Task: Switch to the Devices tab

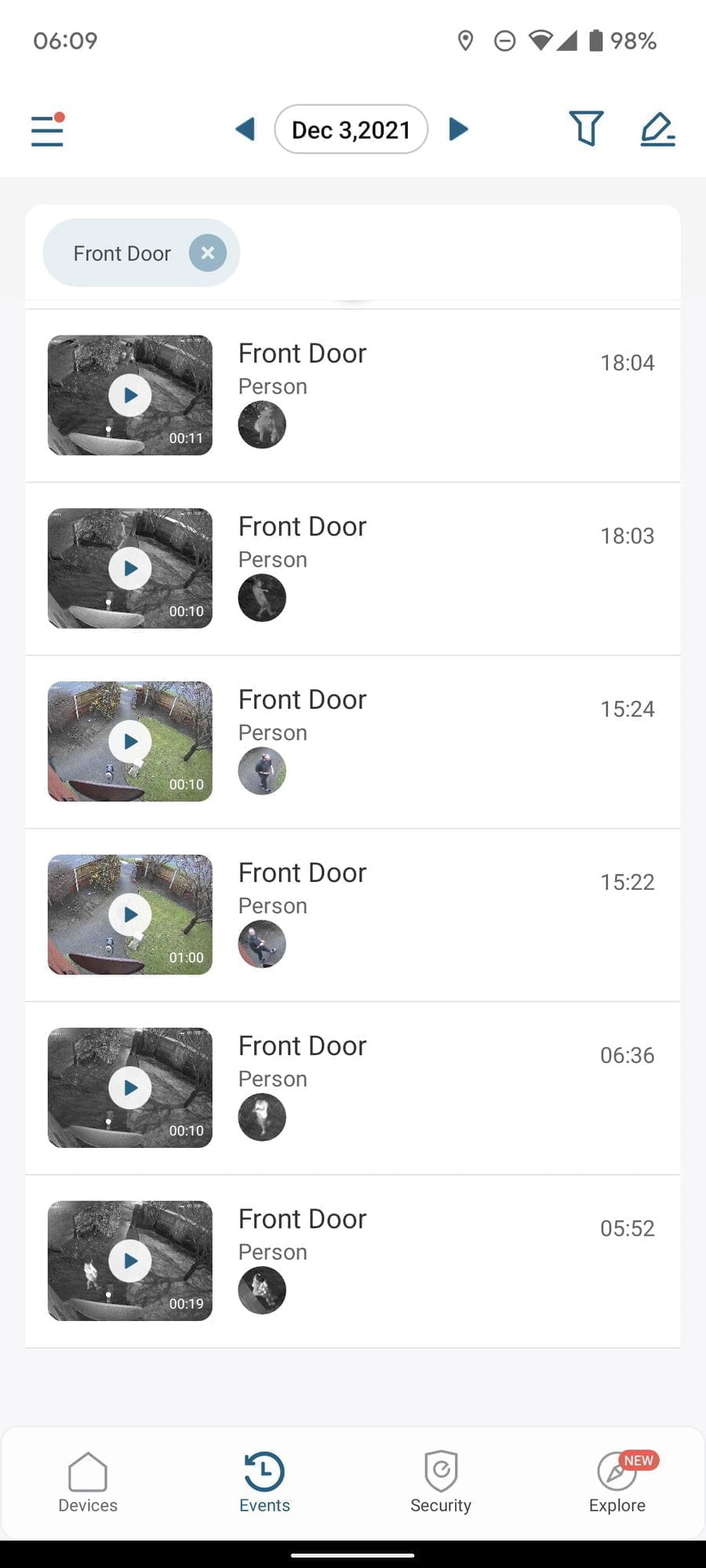Action: (88, 1483)
